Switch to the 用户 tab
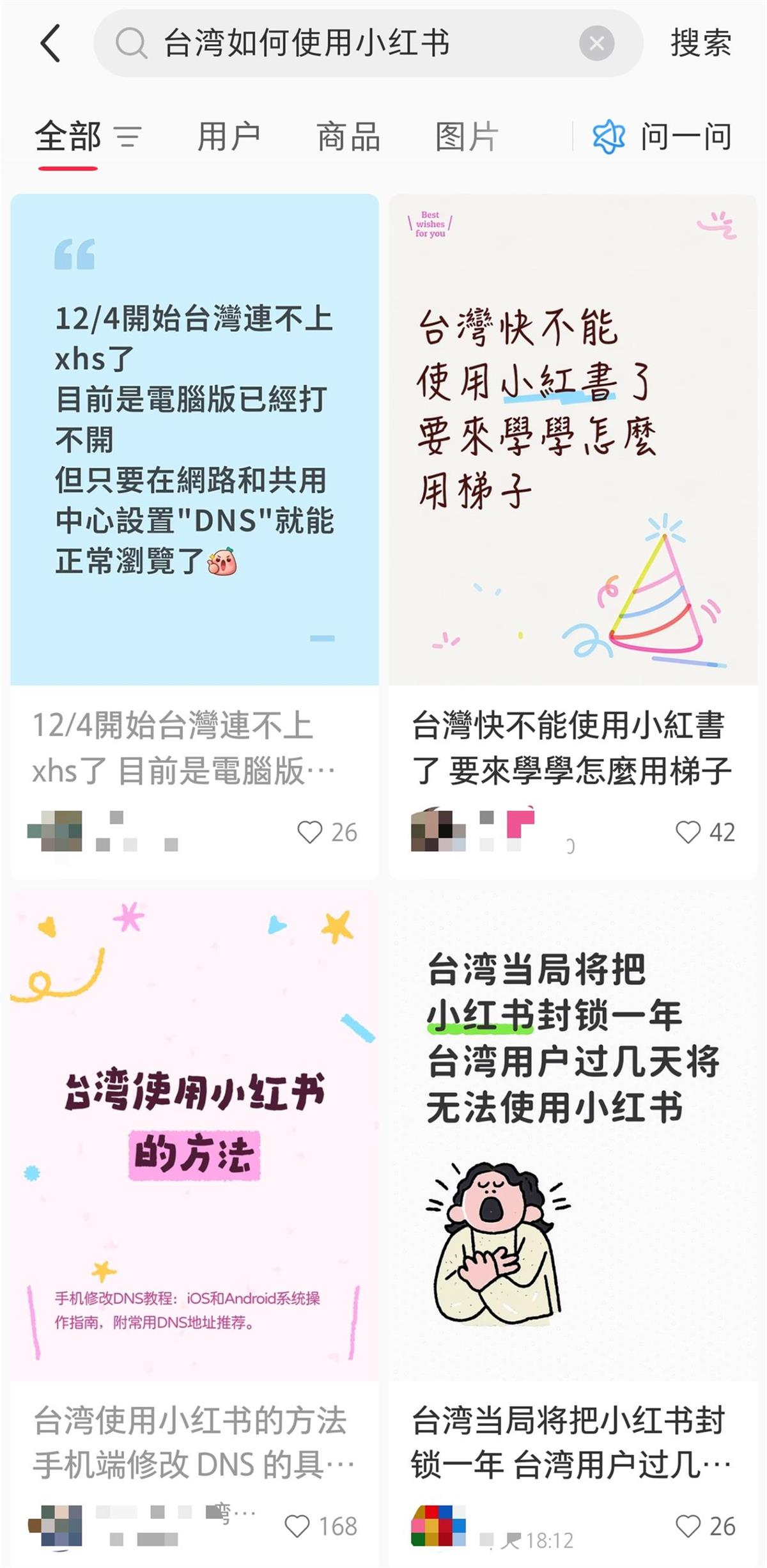This screenshot has width=767, height=1568. click(x=228, y=137)
